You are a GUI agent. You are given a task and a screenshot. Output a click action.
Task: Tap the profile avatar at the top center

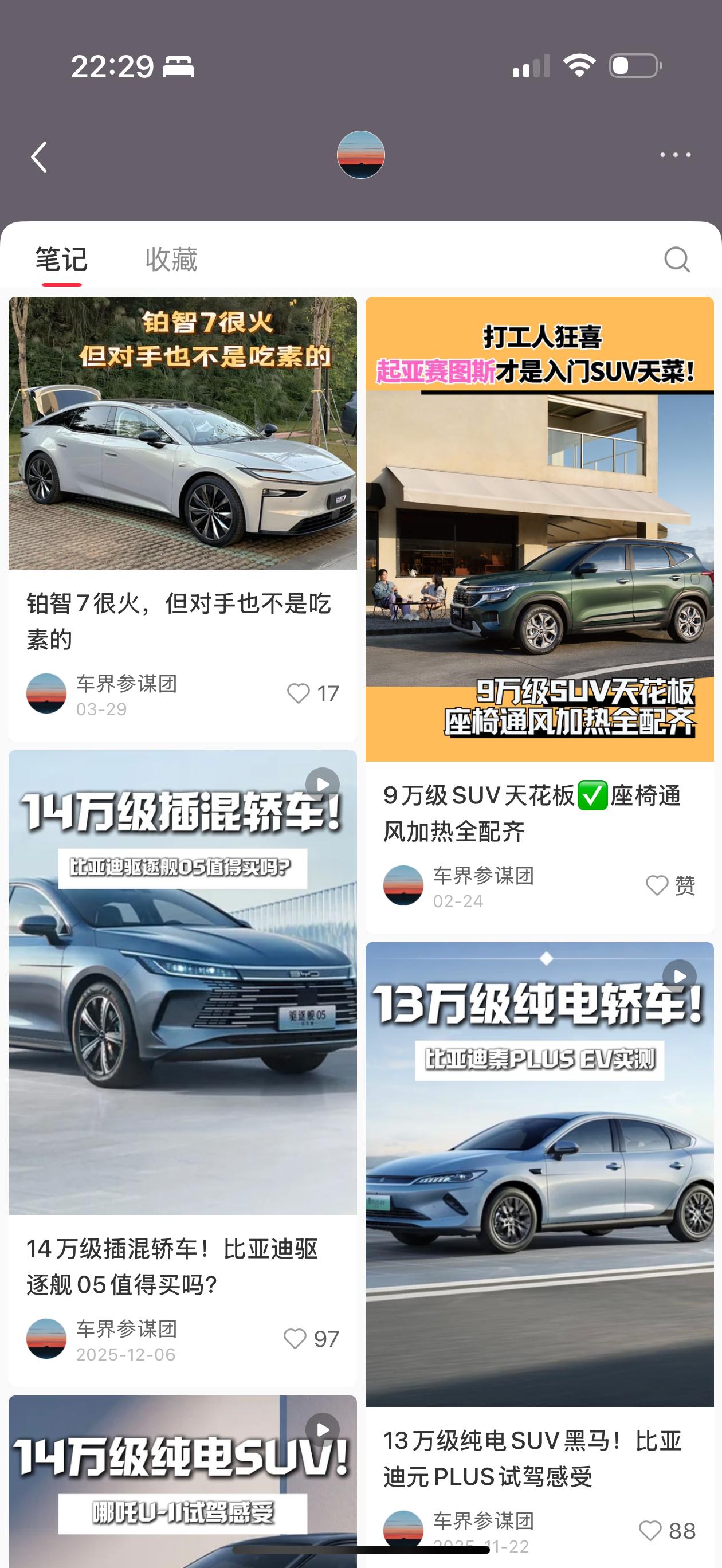point(360,155)
